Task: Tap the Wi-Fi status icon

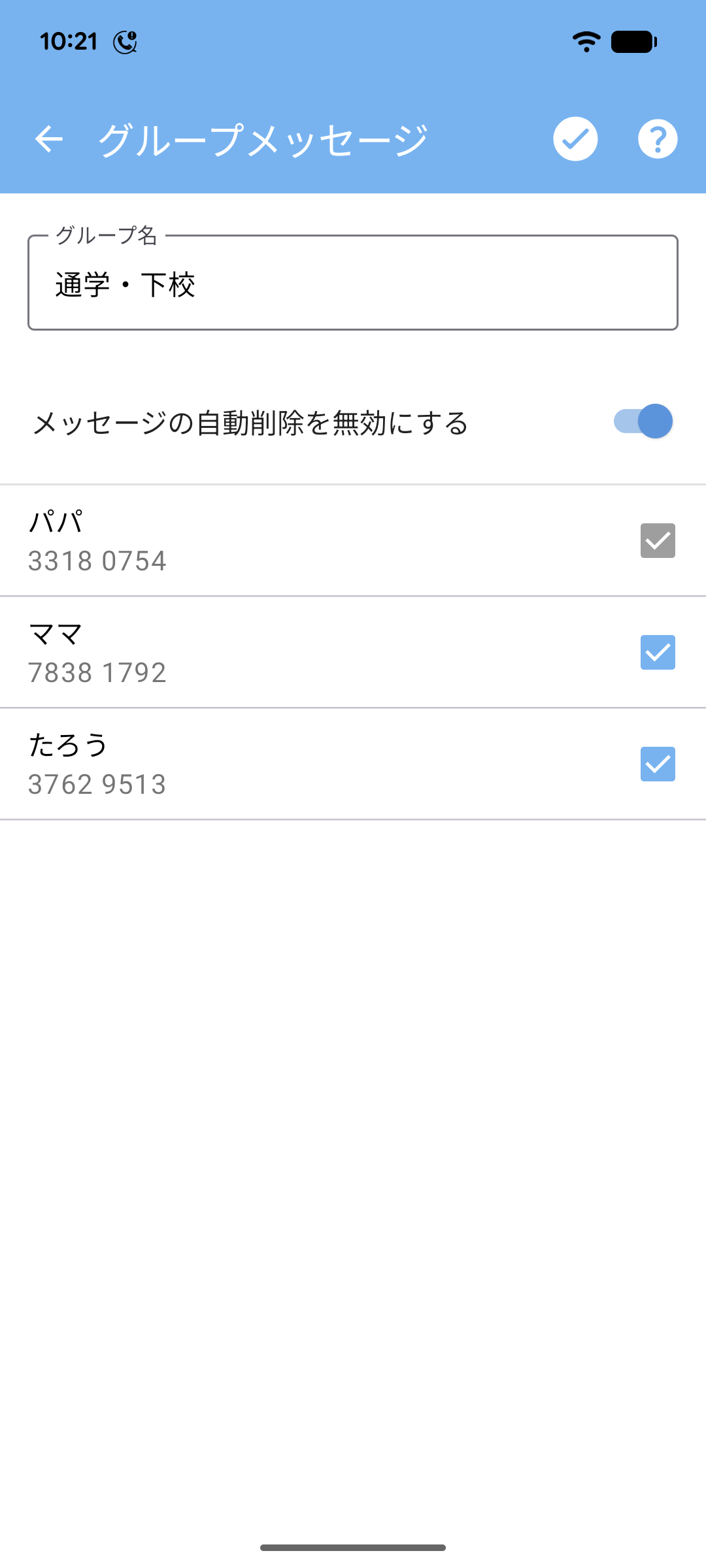Action: pos(586,41)
